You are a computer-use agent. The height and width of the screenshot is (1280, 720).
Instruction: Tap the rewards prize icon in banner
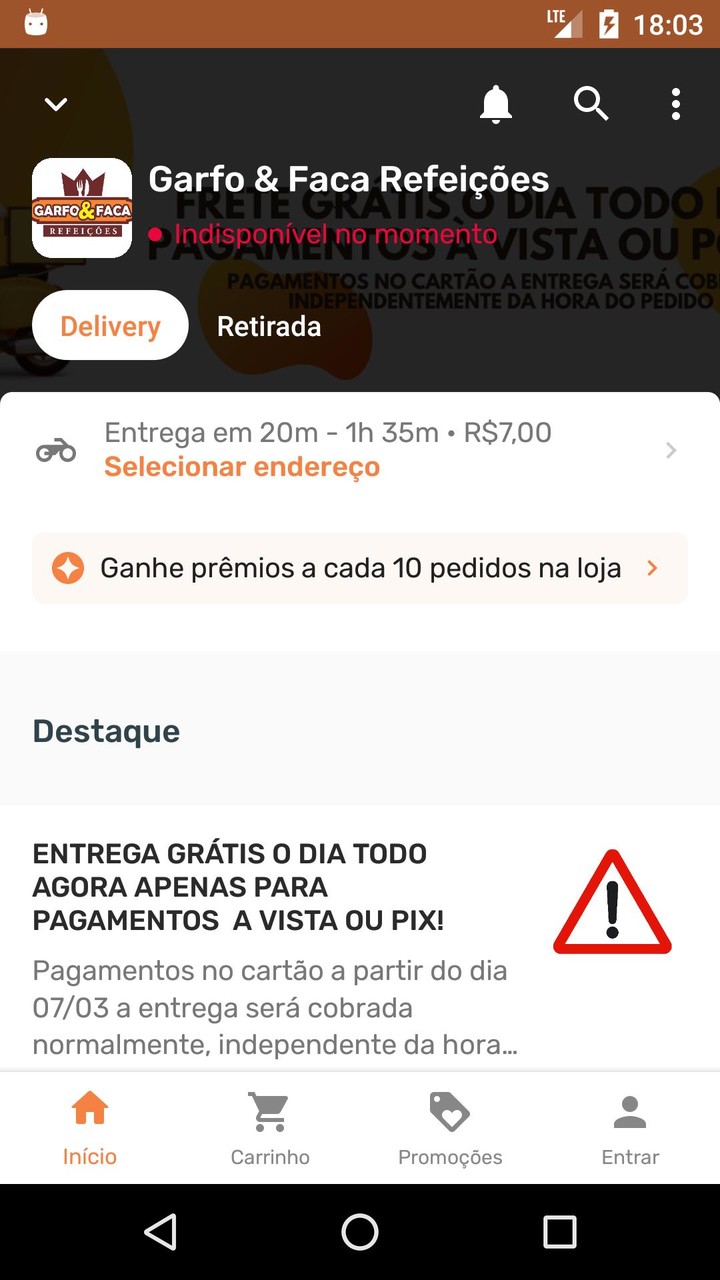coord(67,567)
